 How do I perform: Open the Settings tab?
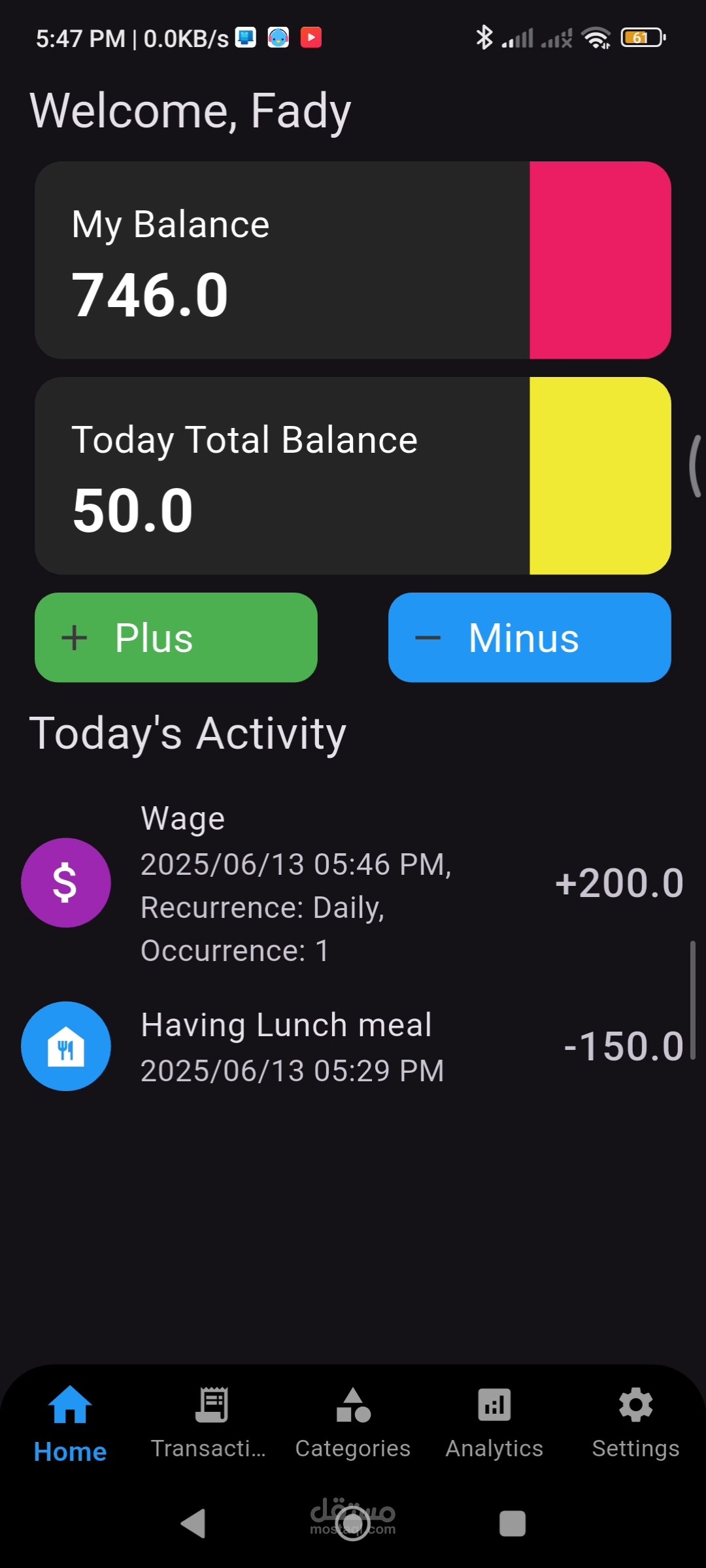pos(635,1424)
